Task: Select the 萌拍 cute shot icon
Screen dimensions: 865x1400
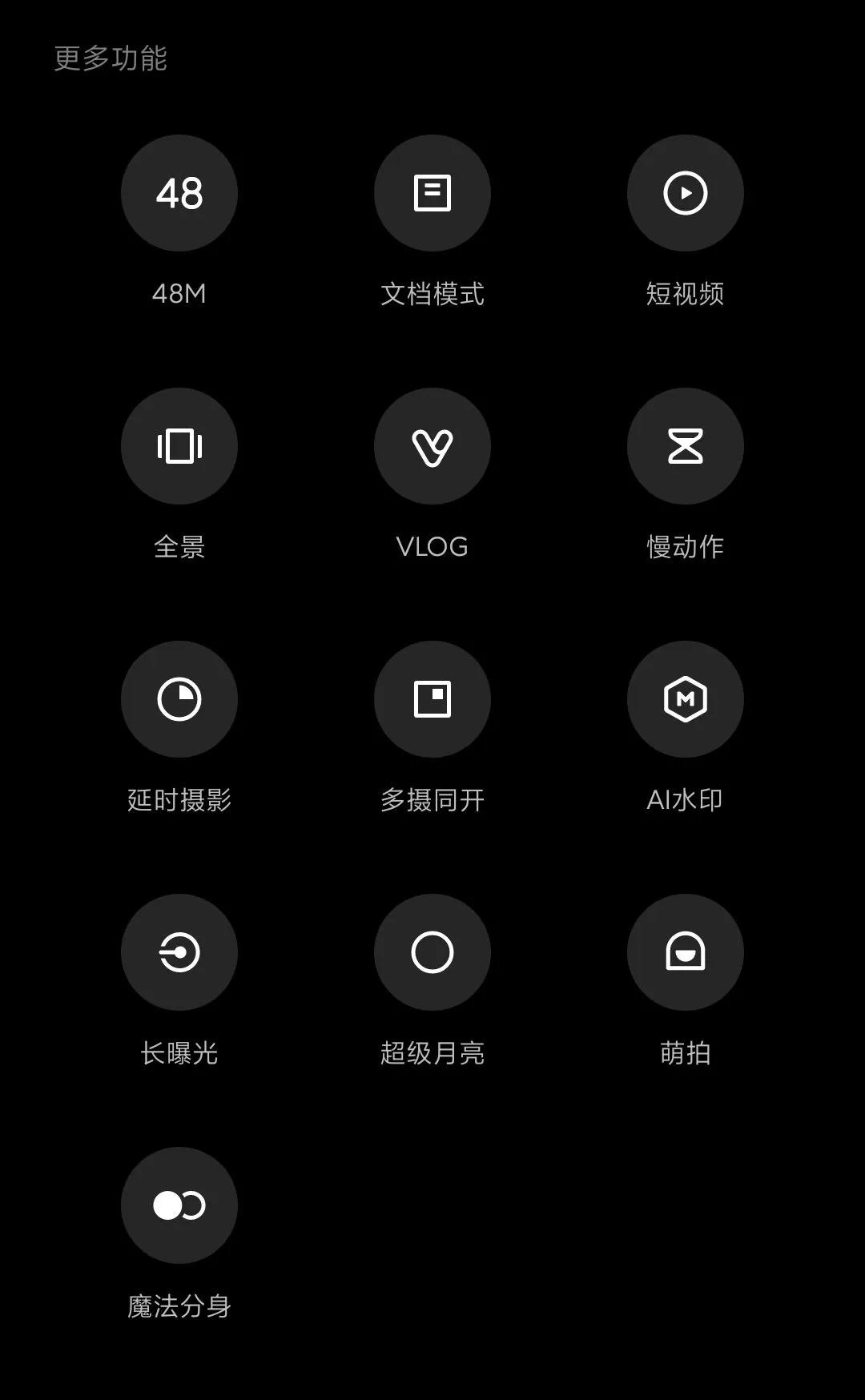Action: point(686,952)
